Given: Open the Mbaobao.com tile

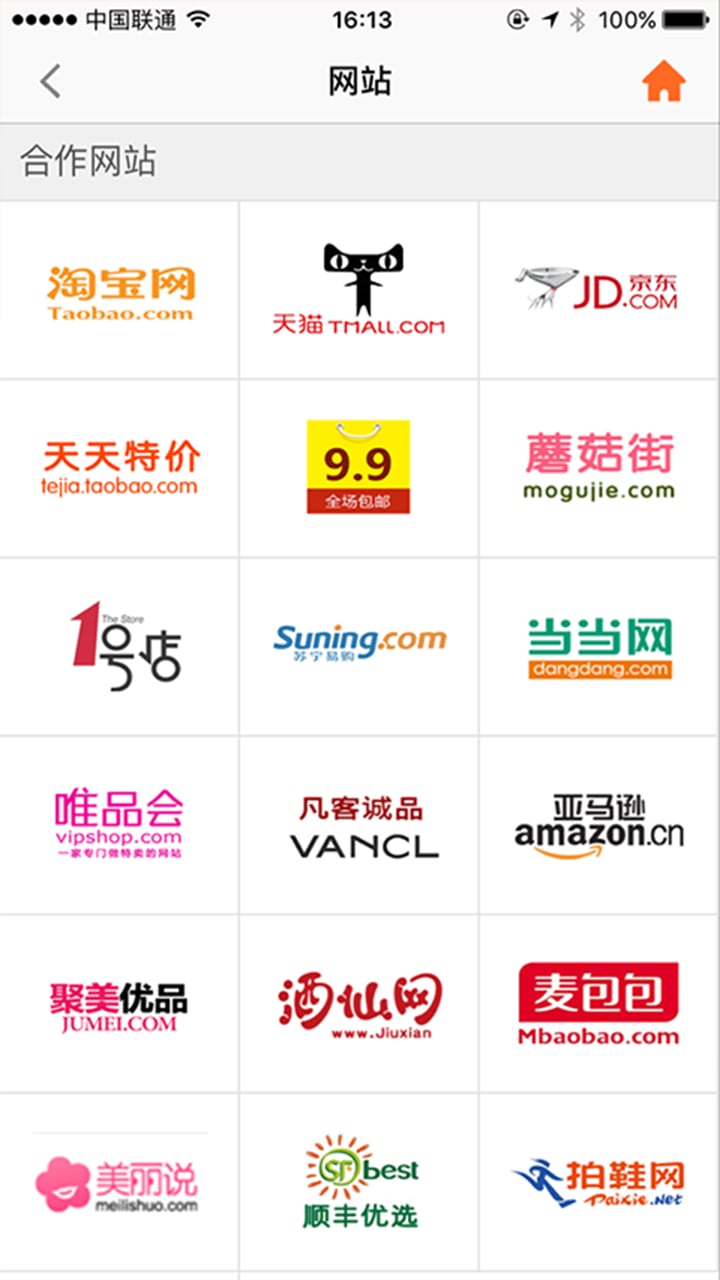Looking at the screenshot, I should (600, 1002).
